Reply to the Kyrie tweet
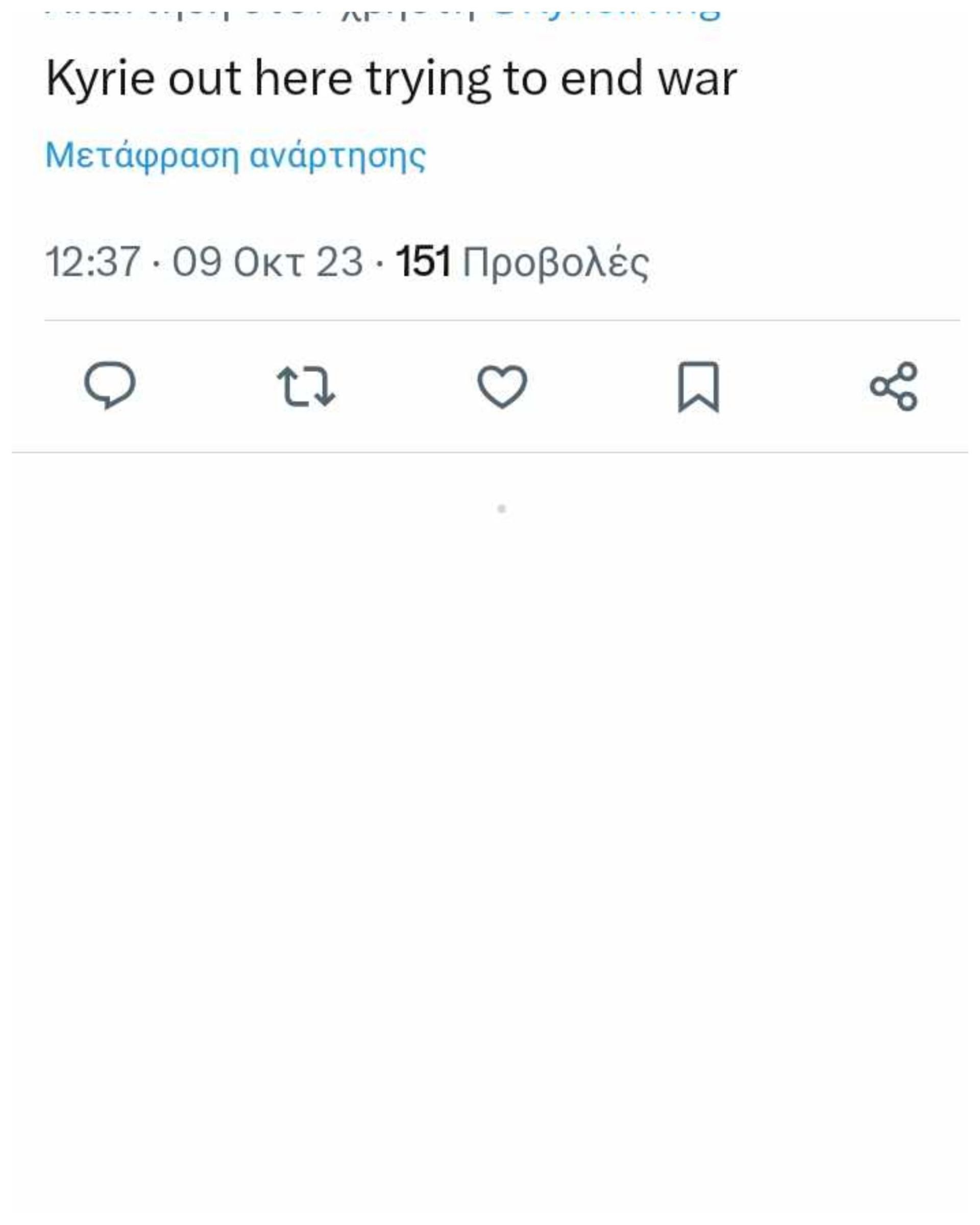This screenshot has height=1225, width=980. tap(110, 385)
